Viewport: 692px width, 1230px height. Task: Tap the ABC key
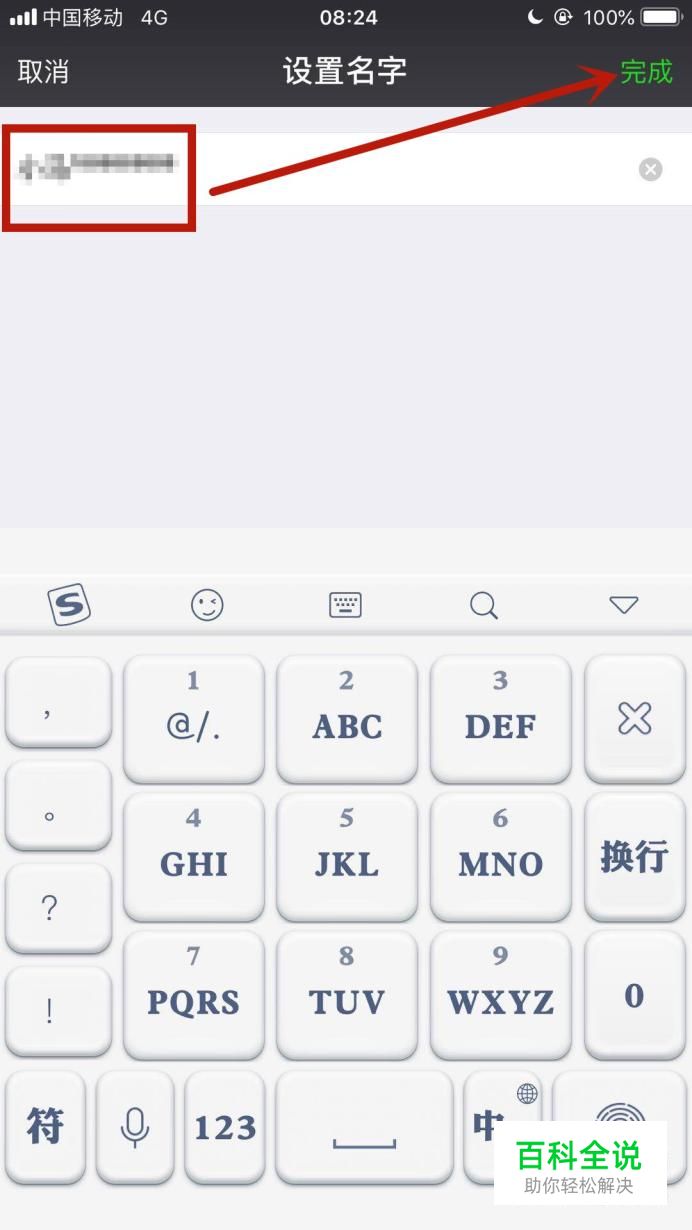point(347,718)
